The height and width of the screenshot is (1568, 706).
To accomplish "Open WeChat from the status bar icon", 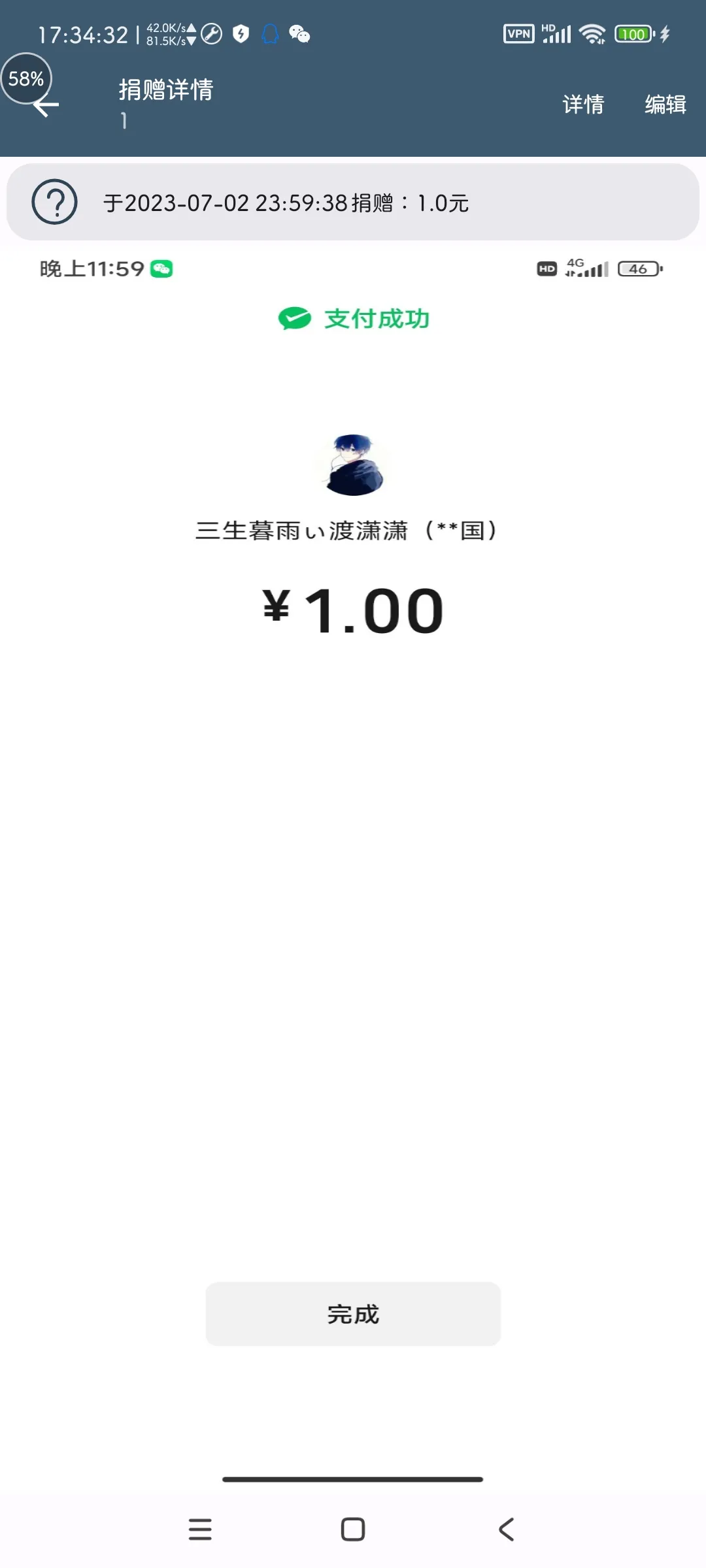I will point(300,34).
